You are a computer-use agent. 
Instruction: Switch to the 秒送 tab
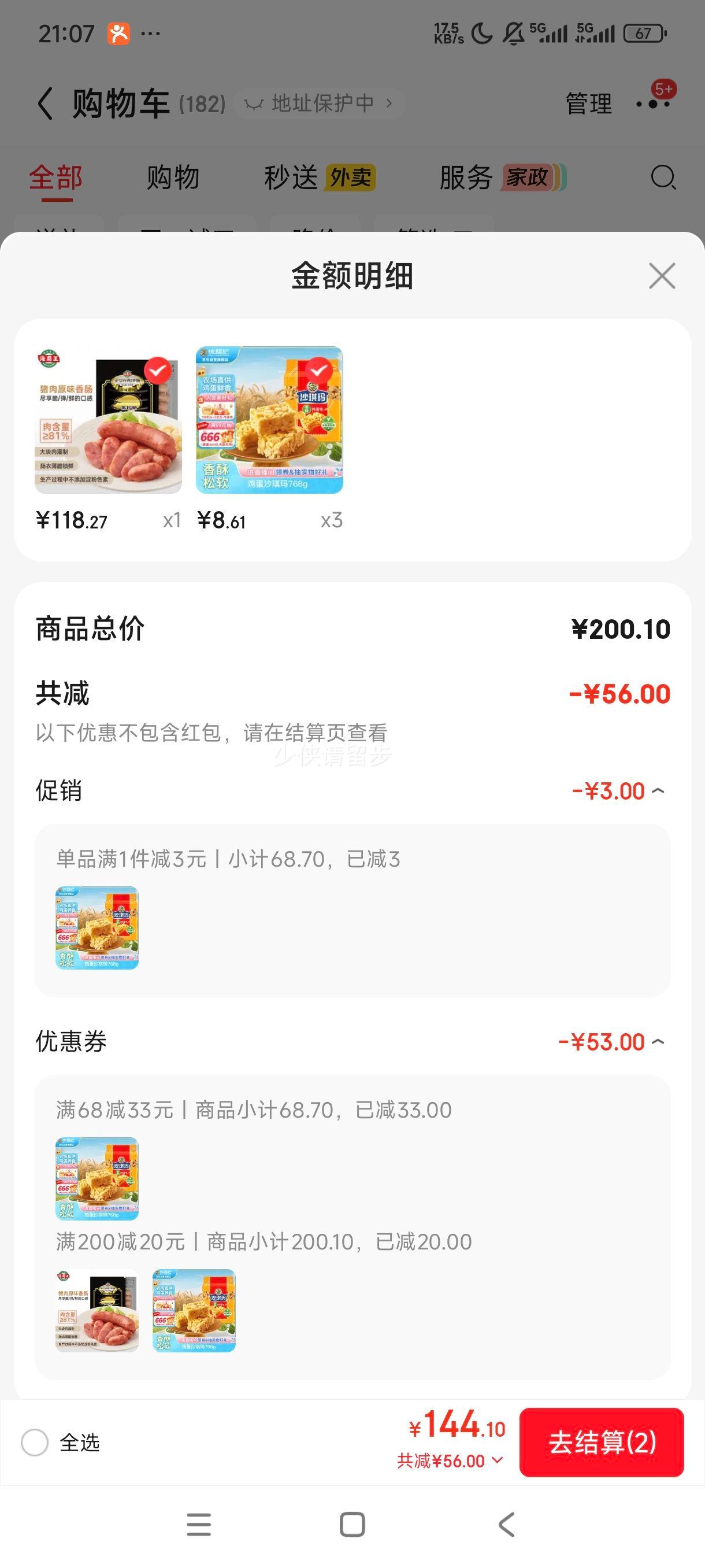tap(291, 177)
